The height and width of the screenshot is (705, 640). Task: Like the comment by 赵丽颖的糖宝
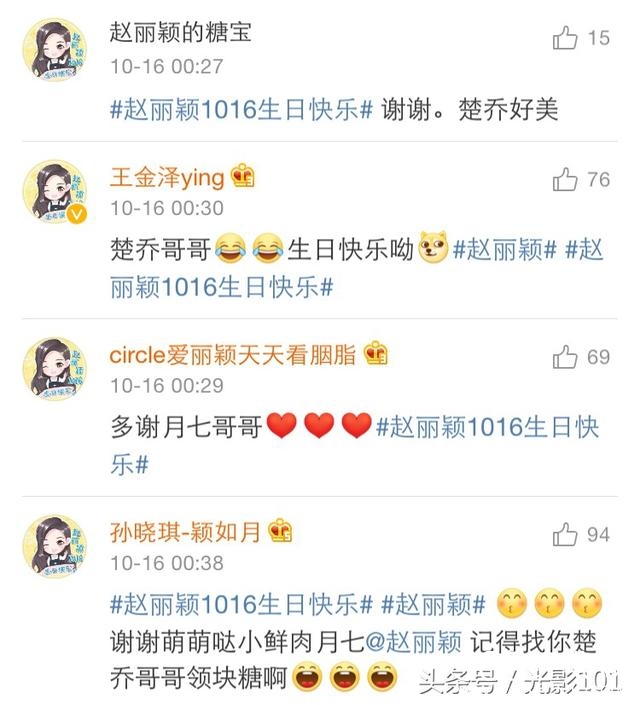pyautogui.click(x=565, y=39)
